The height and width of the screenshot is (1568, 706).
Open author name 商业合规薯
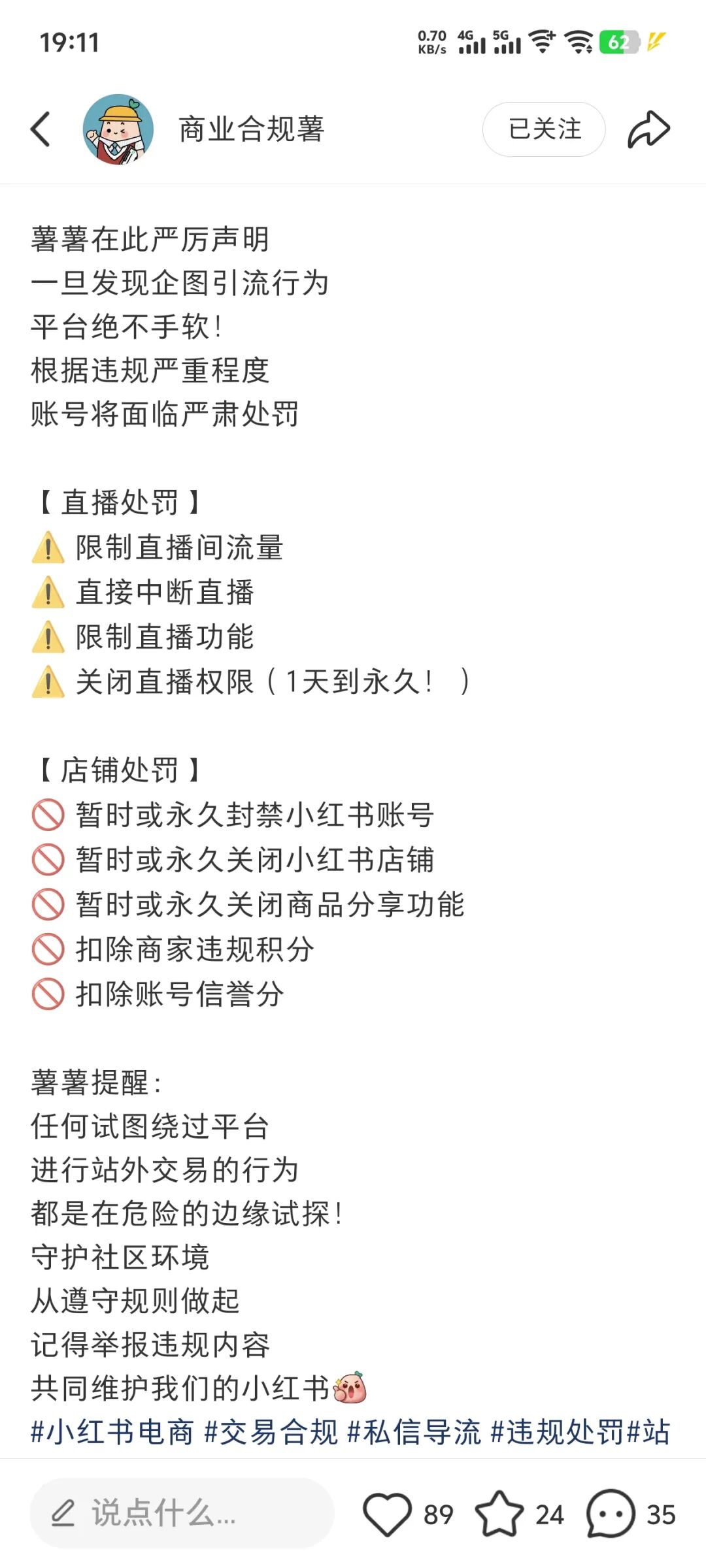[252, 129]
